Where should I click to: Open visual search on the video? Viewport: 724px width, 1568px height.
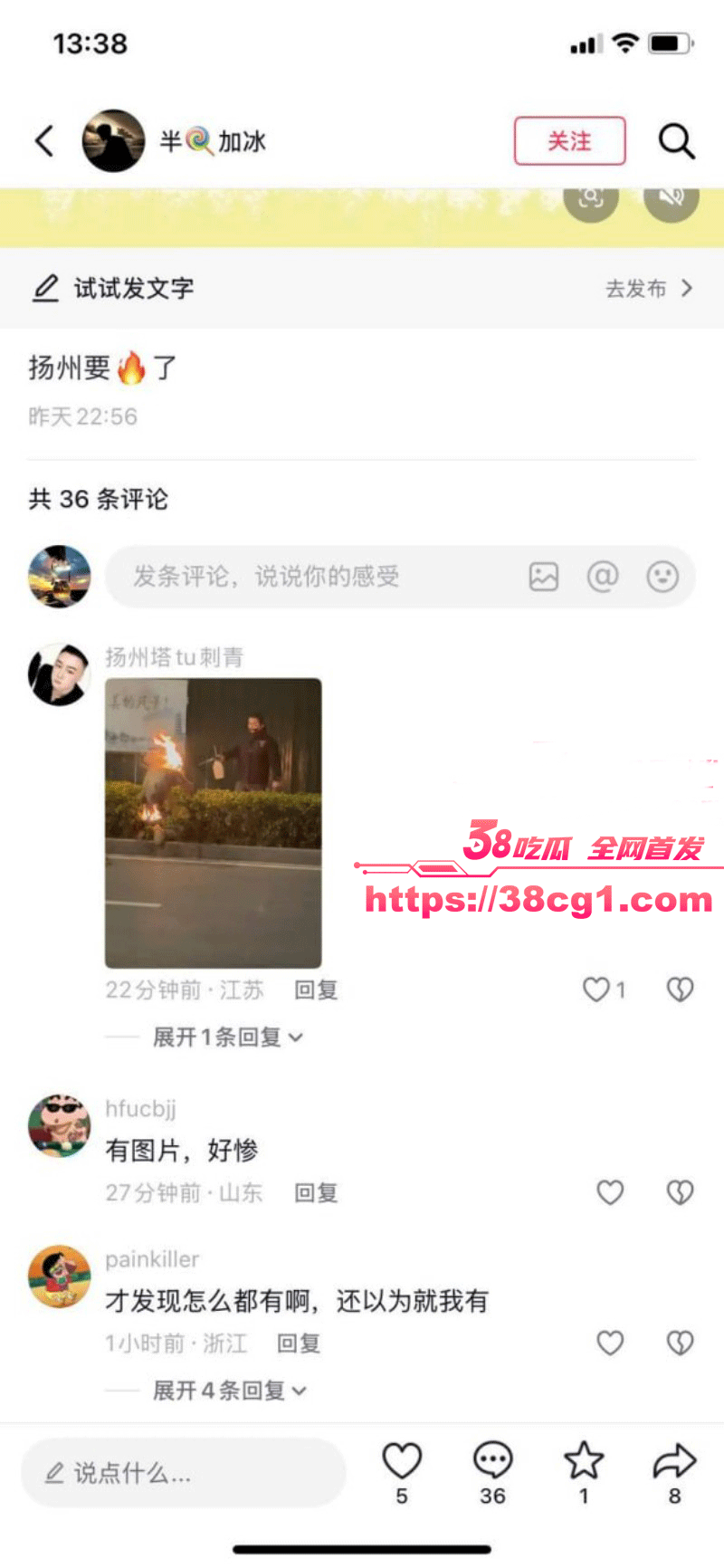coord(591,200)
